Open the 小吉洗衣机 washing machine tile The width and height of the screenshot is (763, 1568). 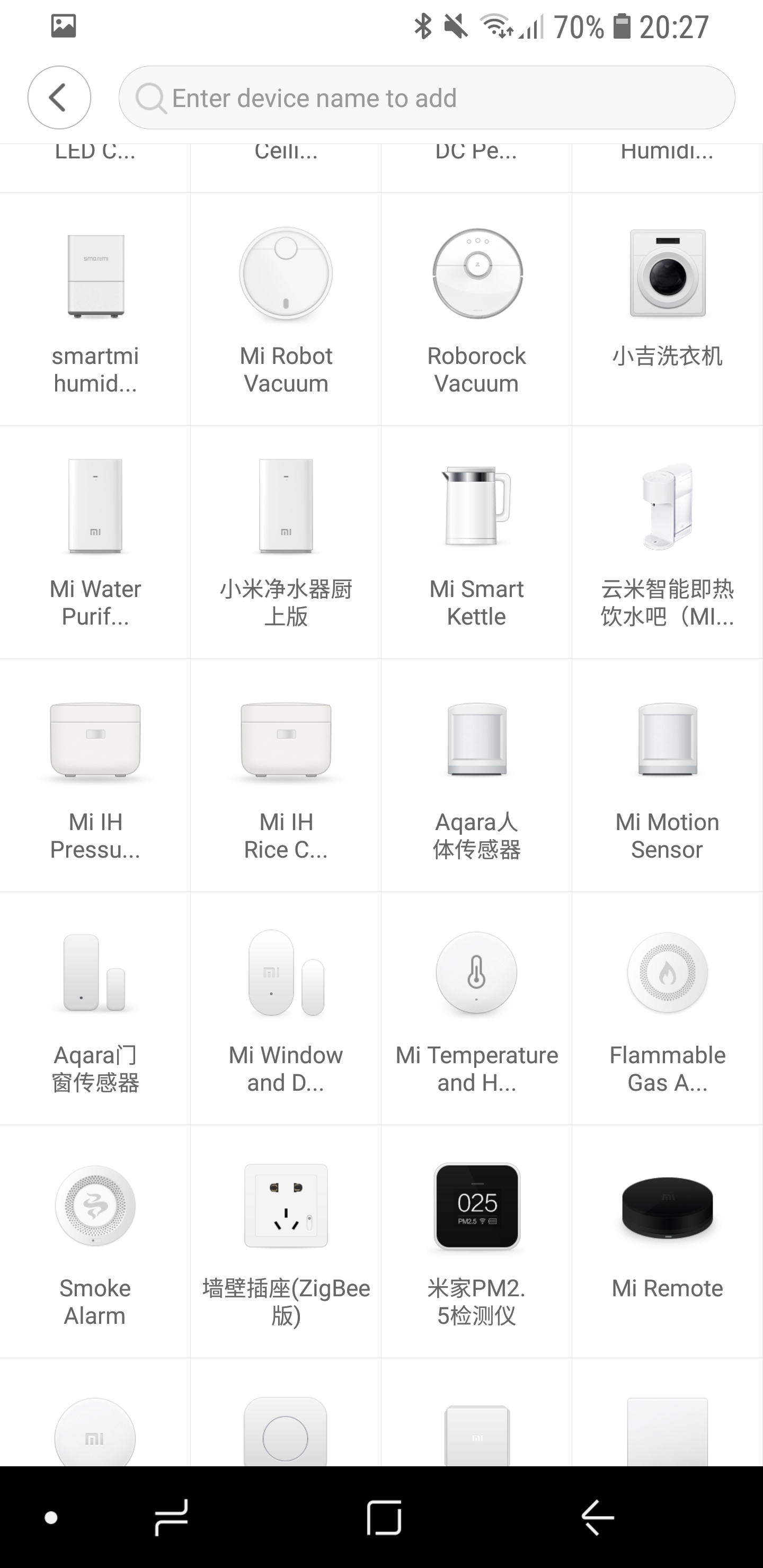pos(668,309)
